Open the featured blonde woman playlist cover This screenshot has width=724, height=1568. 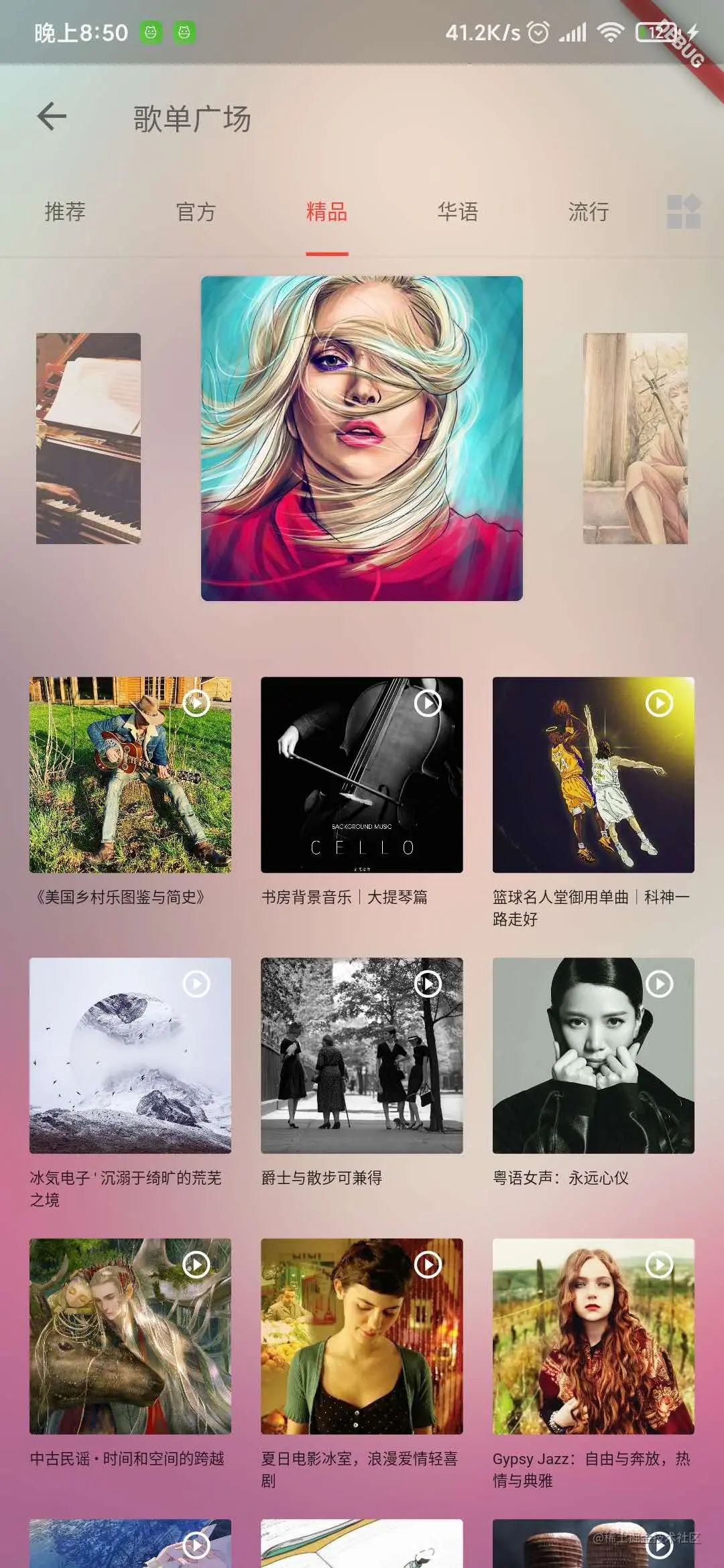click(361, 438)
